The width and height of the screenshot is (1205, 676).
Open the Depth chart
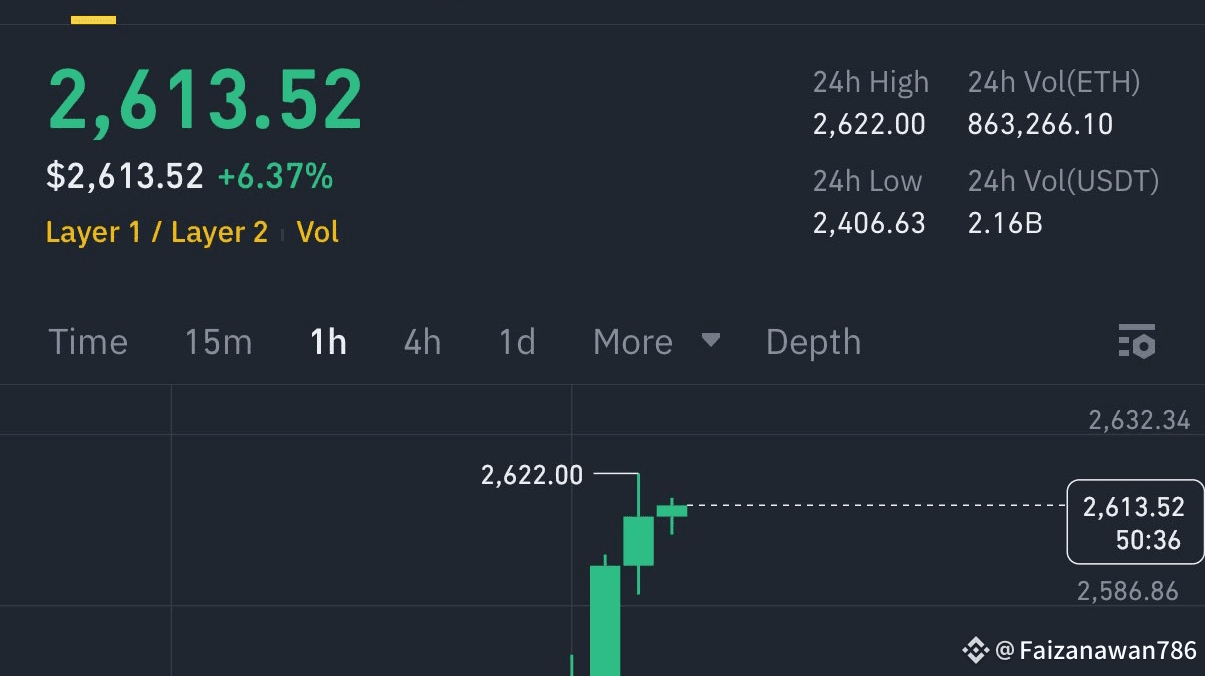point(813,342)
